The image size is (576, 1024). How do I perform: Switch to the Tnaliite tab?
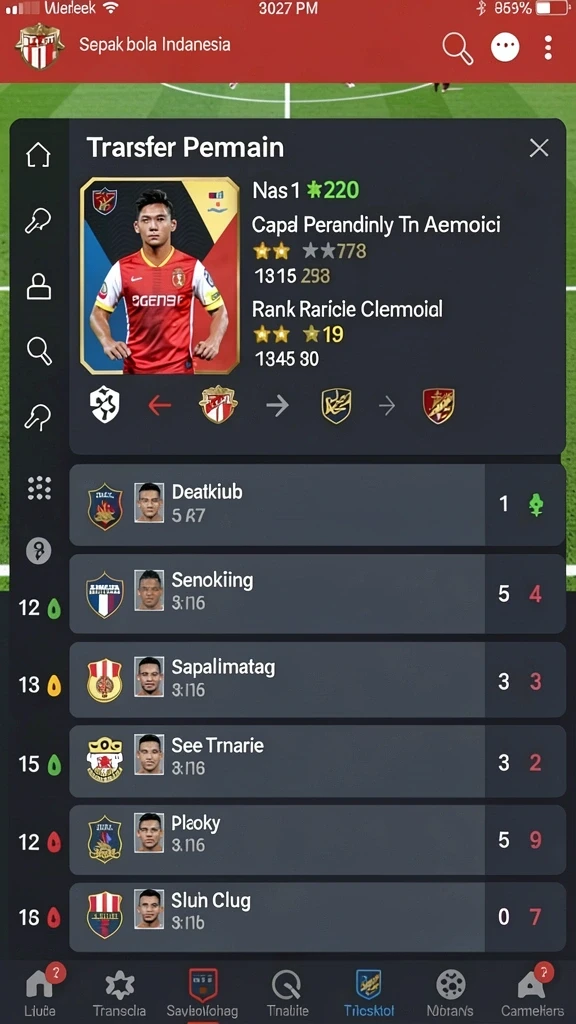[x=287, y=993]
